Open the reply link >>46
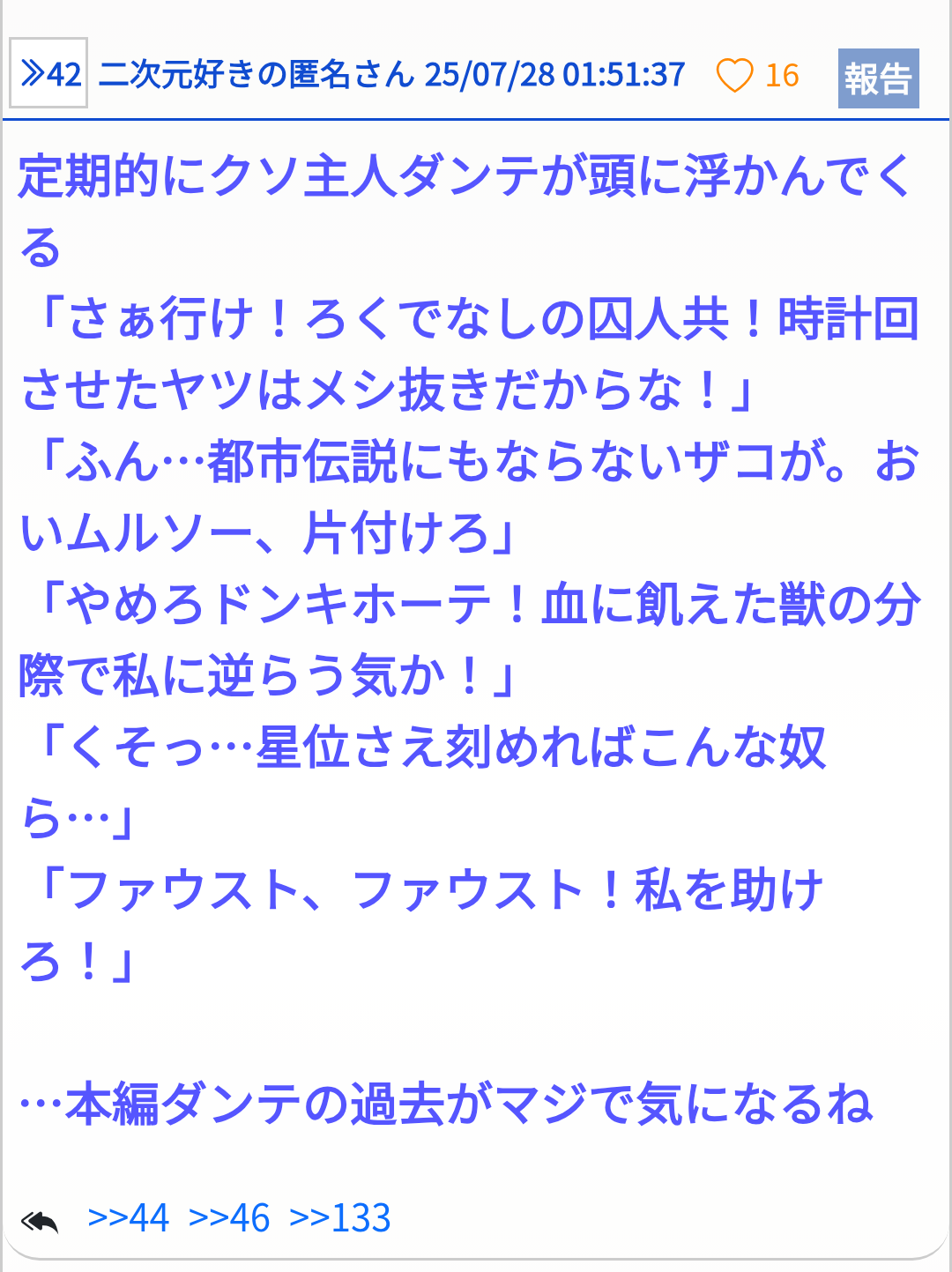The height and width of the screenshot is (1272, 952). (229, 1218)
